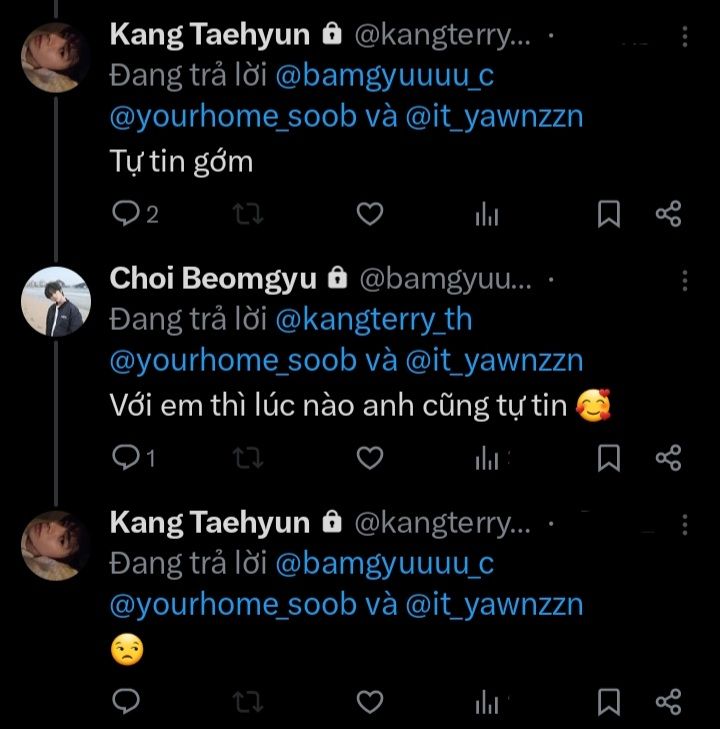720x729 pixels.
Task: Reply to Taehyun's "Tự tin gớm" tweet
Action: [126, 214]
